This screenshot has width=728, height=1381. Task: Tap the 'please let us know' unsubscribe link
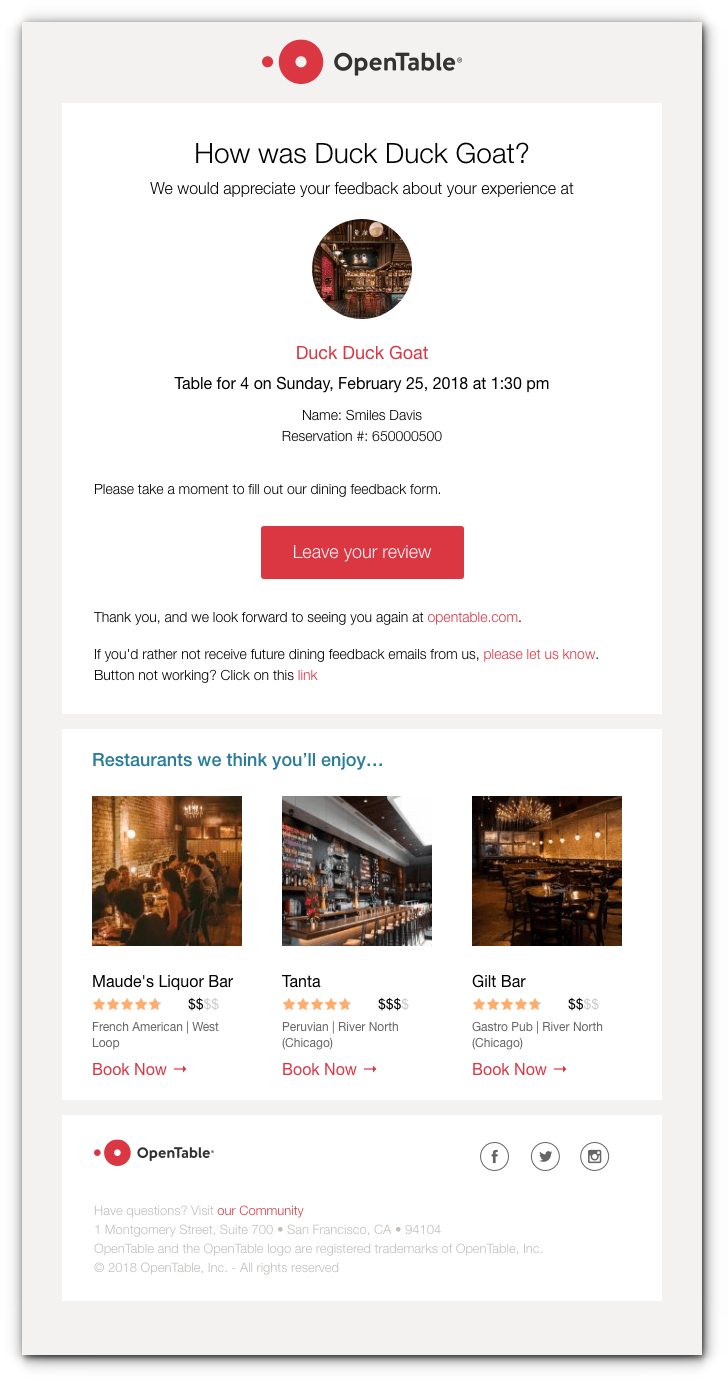tap(539, 654)
